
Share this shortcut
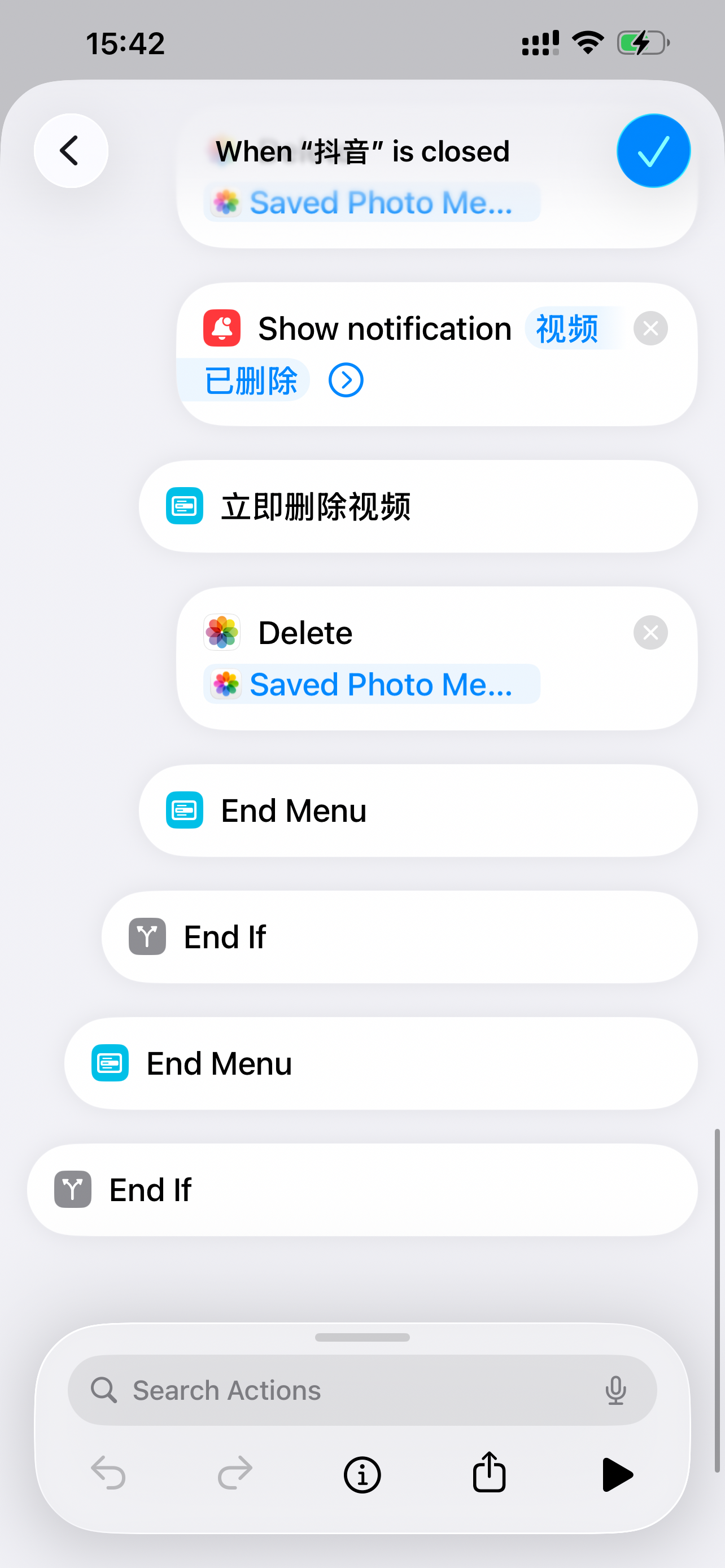pos(489,1473)
